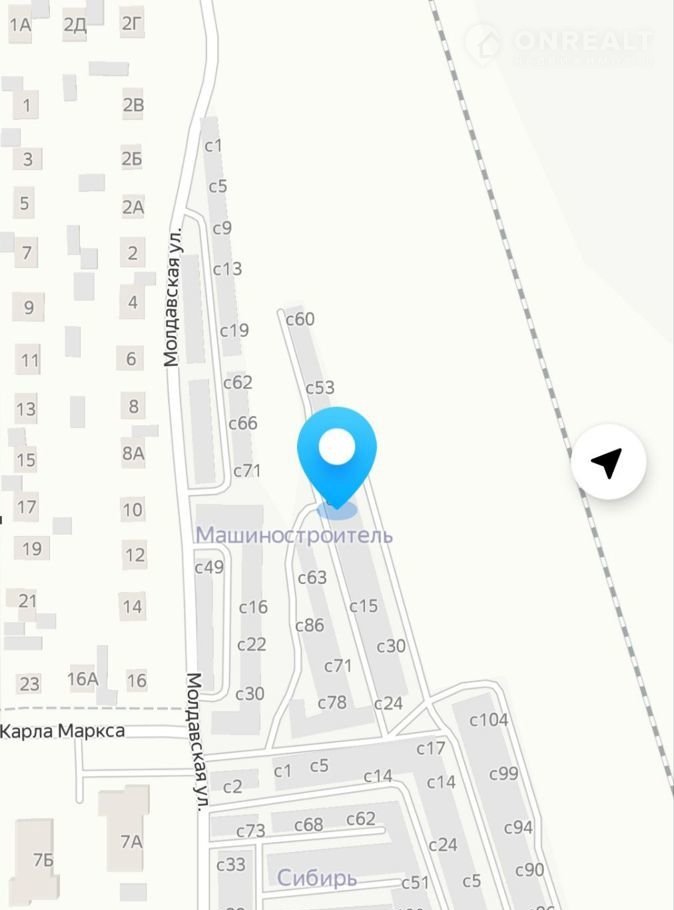
Task: Tap the blue location pin at Машиностроитель
Action: click(338, 457)
